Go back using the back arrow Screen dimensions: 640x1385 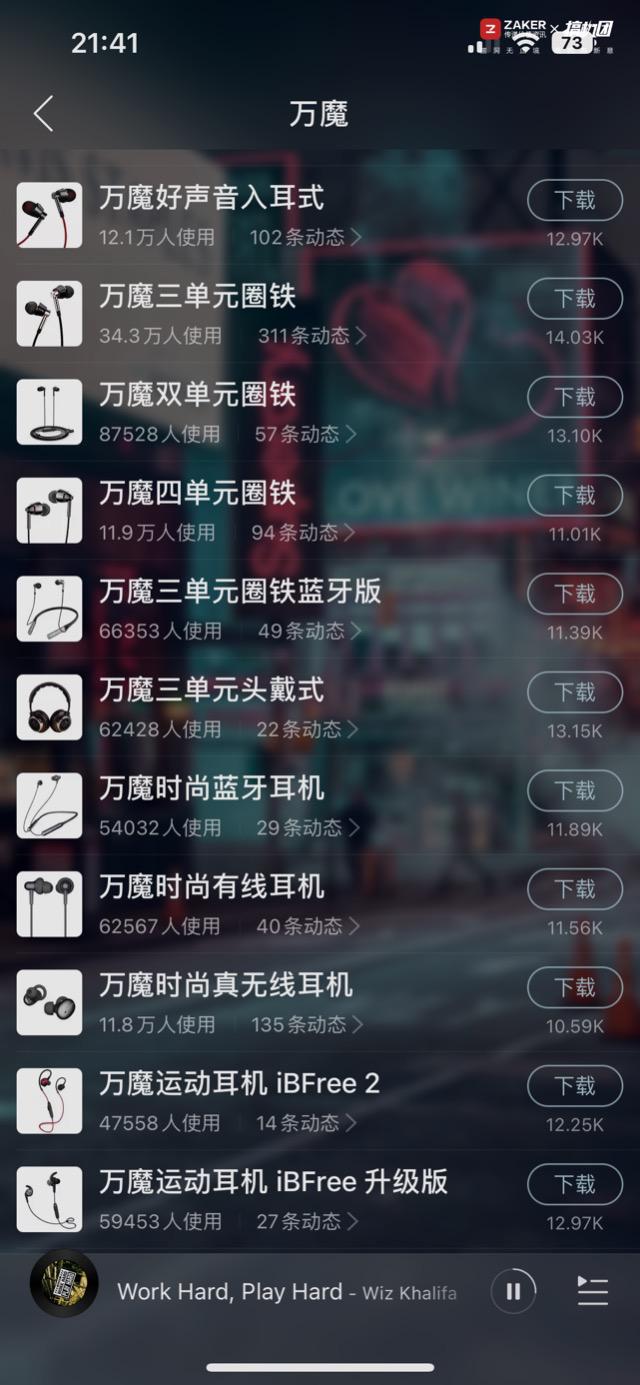click(x=43, y=114)
